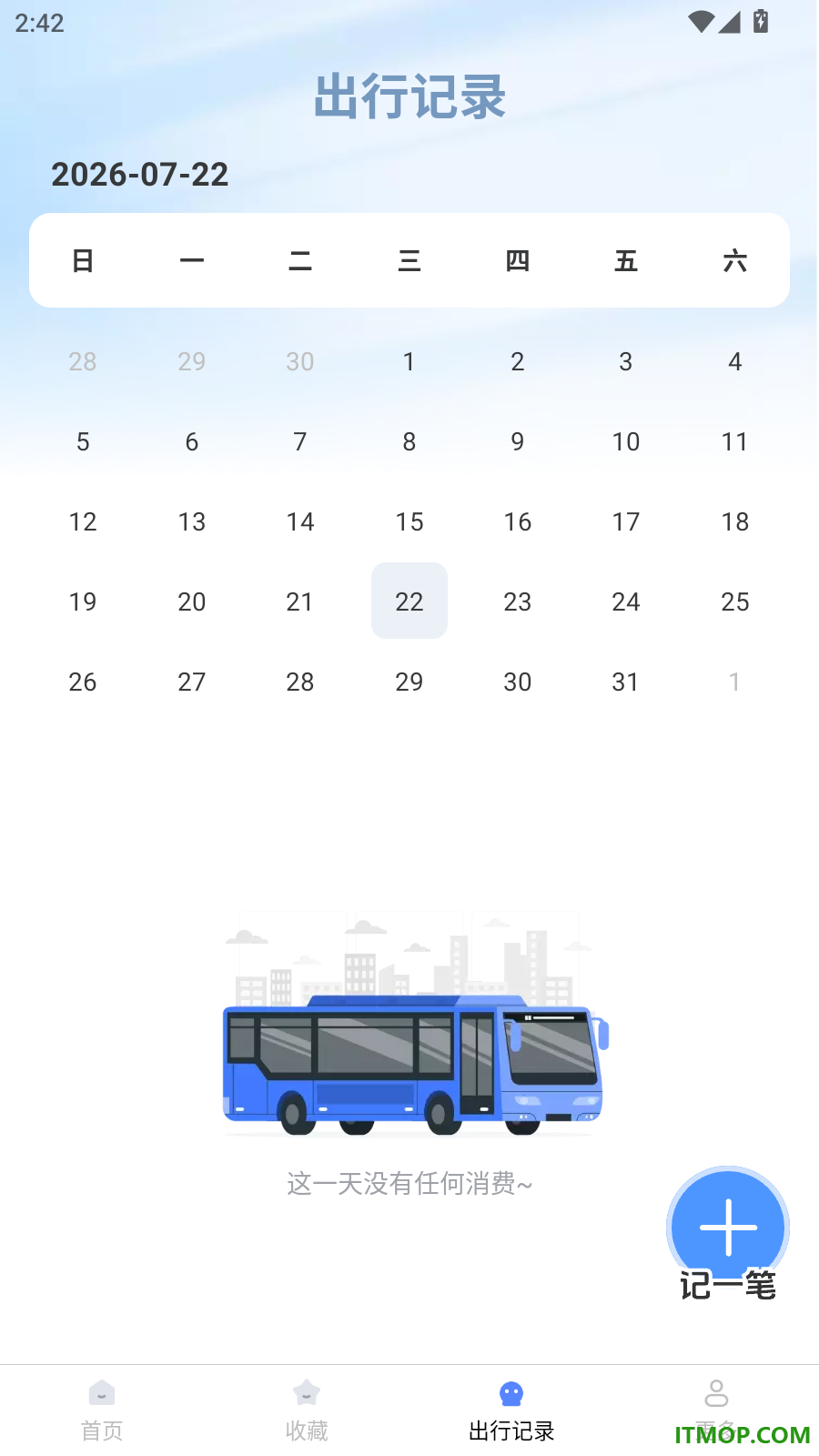The width and height of the screenshot is (819, 1456).
Task: Switch to the 首页 tab
Action: [x=102, y=1410]
